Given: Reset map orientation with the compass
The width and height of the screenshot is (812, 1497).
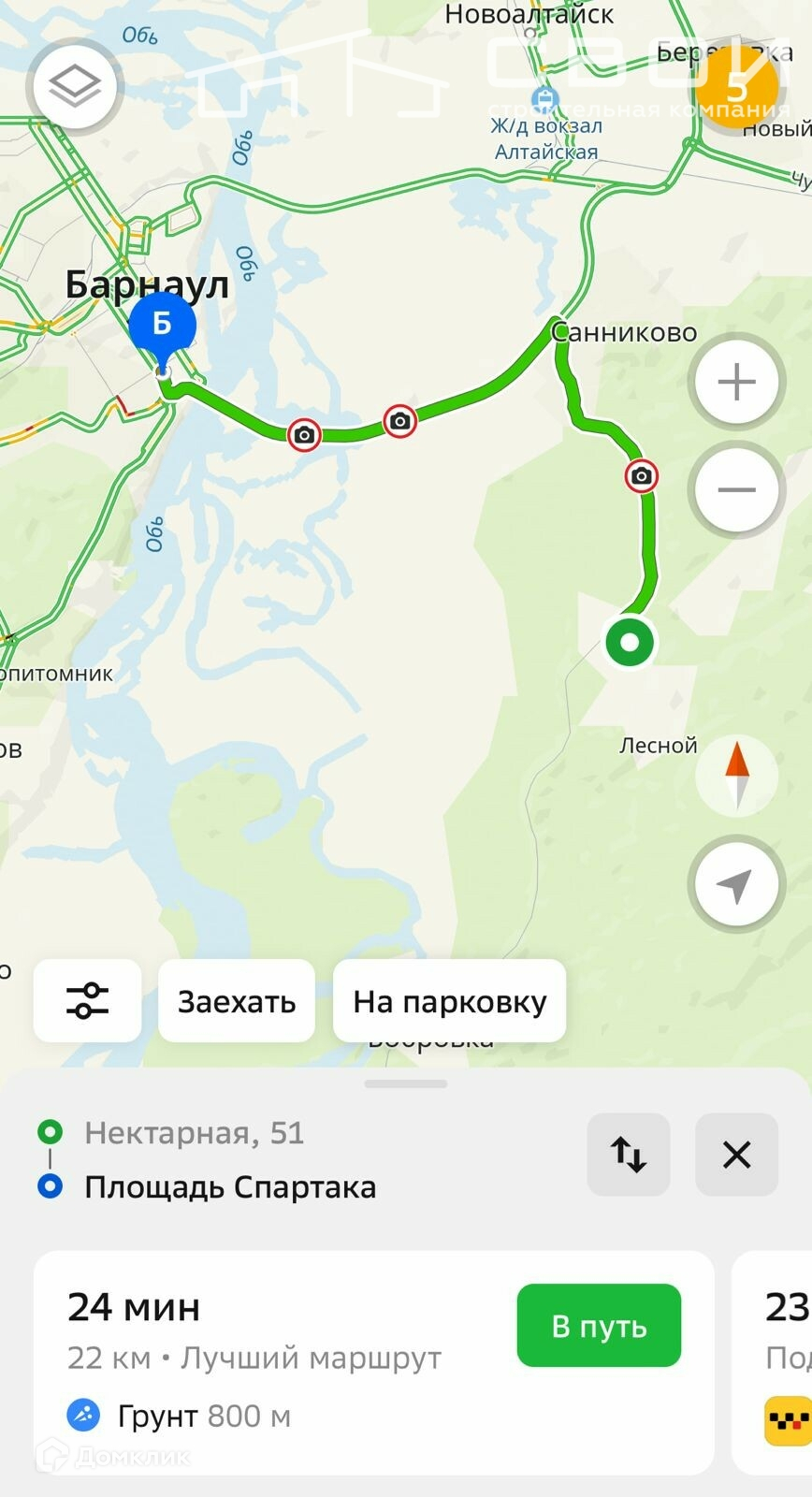Looking at the screenshot, I should coord(737,776).
